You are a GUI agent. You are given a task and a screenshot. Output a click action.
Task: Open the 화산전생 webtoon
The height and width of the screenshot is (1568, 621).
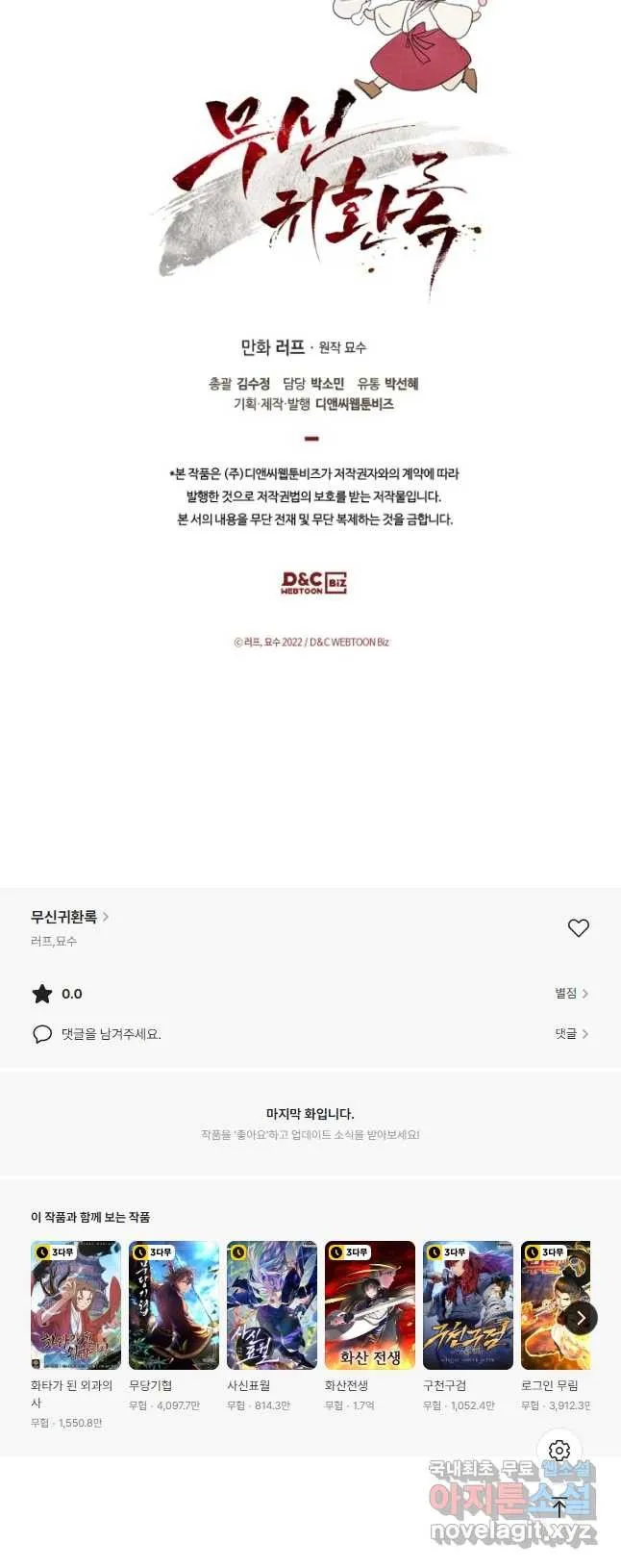(x=370, y=1305)
